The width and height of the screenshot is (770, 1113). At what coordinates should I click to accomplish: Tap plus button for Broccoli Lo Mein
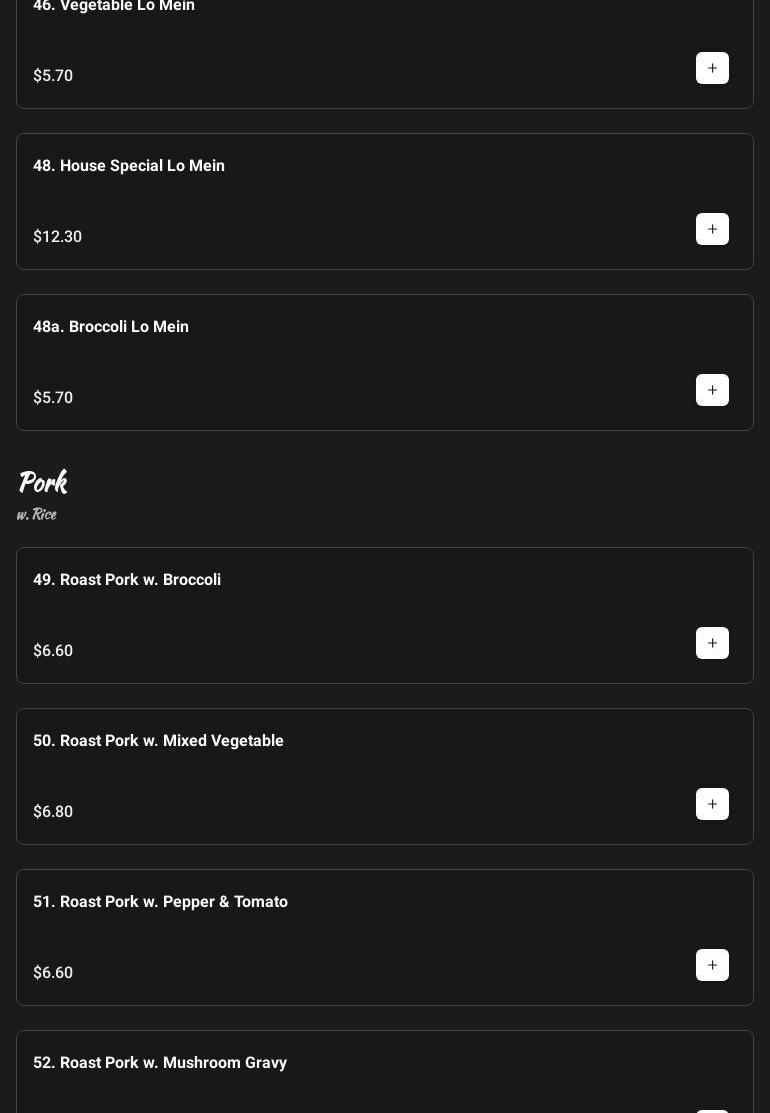(x=712, y=390)
